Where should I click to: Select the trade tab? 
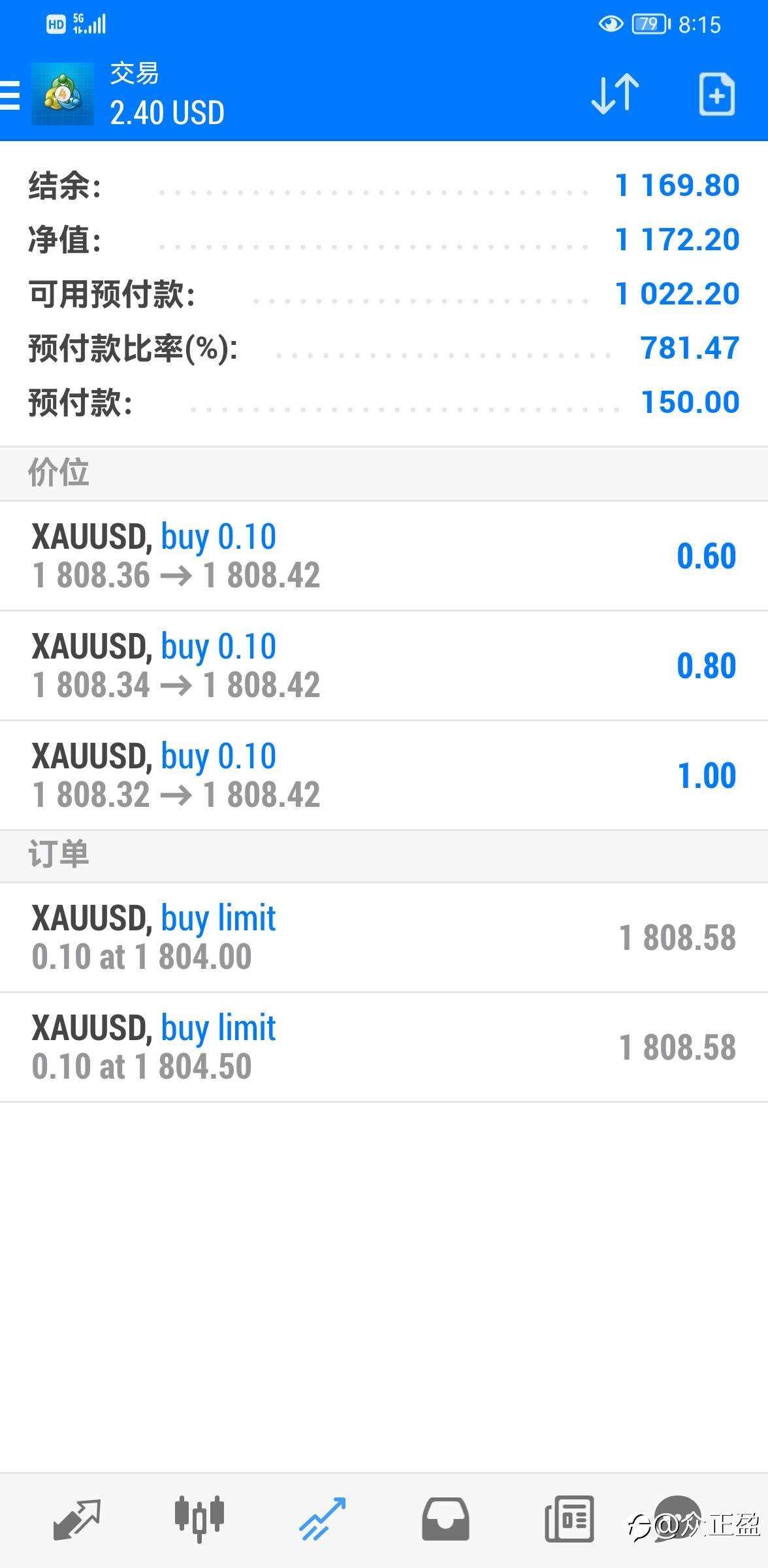click(x=322, y=1520)
